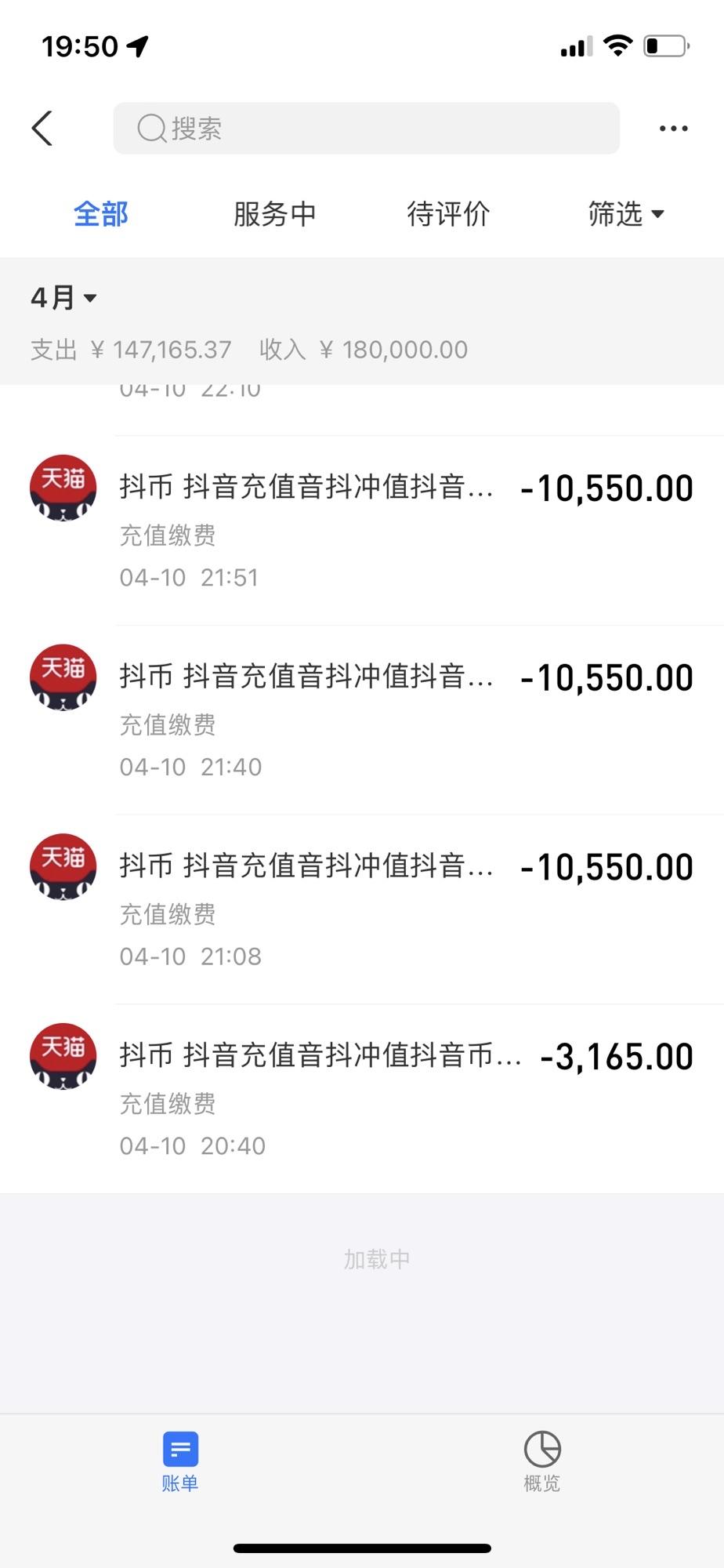Screen dimensions: 724x1568
Task: Go back using the top-left arrow
Action: (x=42, y=129)
